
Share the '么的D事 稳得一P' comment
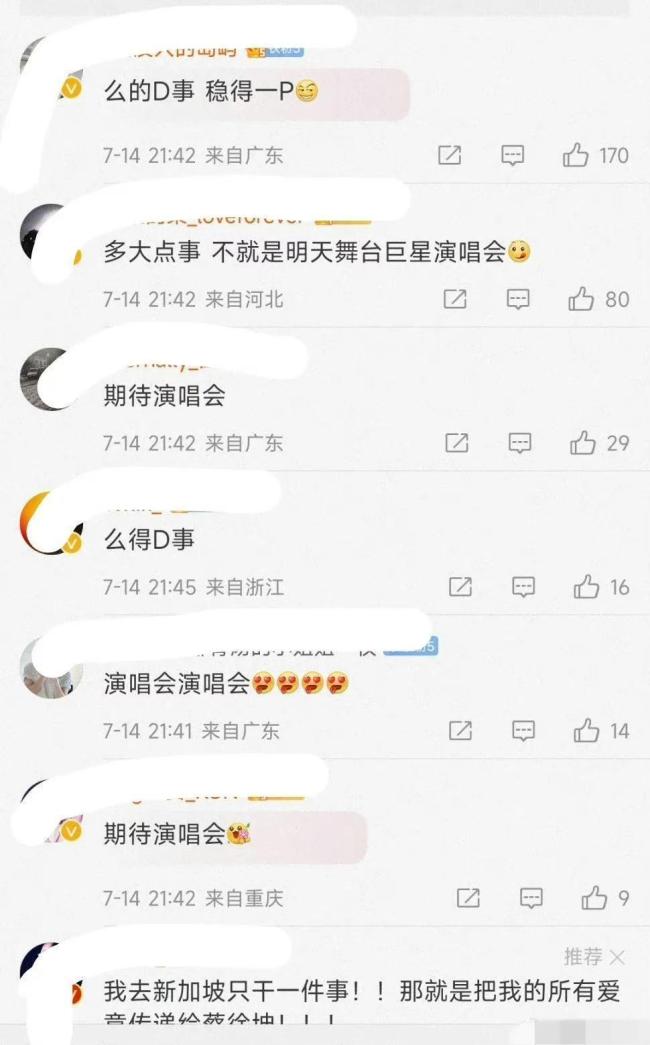coord(450,155)
